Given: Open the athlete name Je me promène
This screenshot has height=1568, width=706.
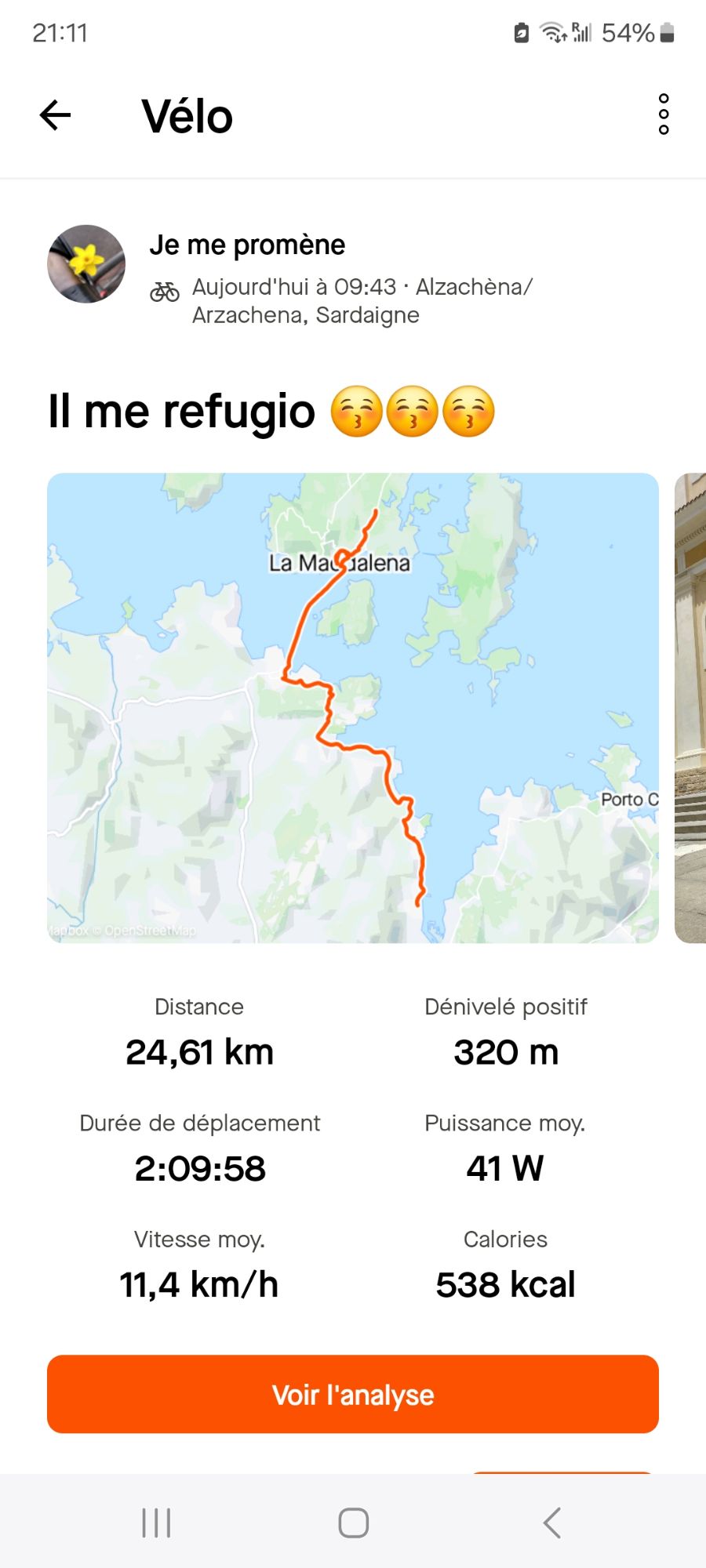Looking at the screenshot, I should pyautogui.click(x=247, y=245).
